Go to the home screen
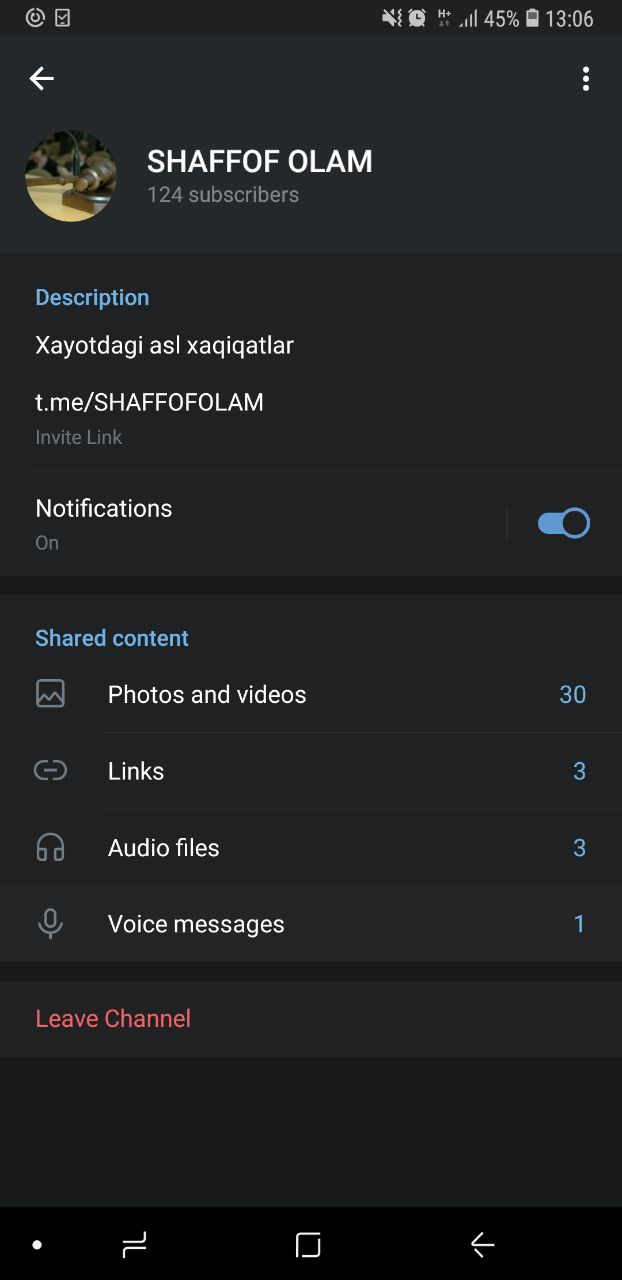622x1280 pixels. [308, 1244]
